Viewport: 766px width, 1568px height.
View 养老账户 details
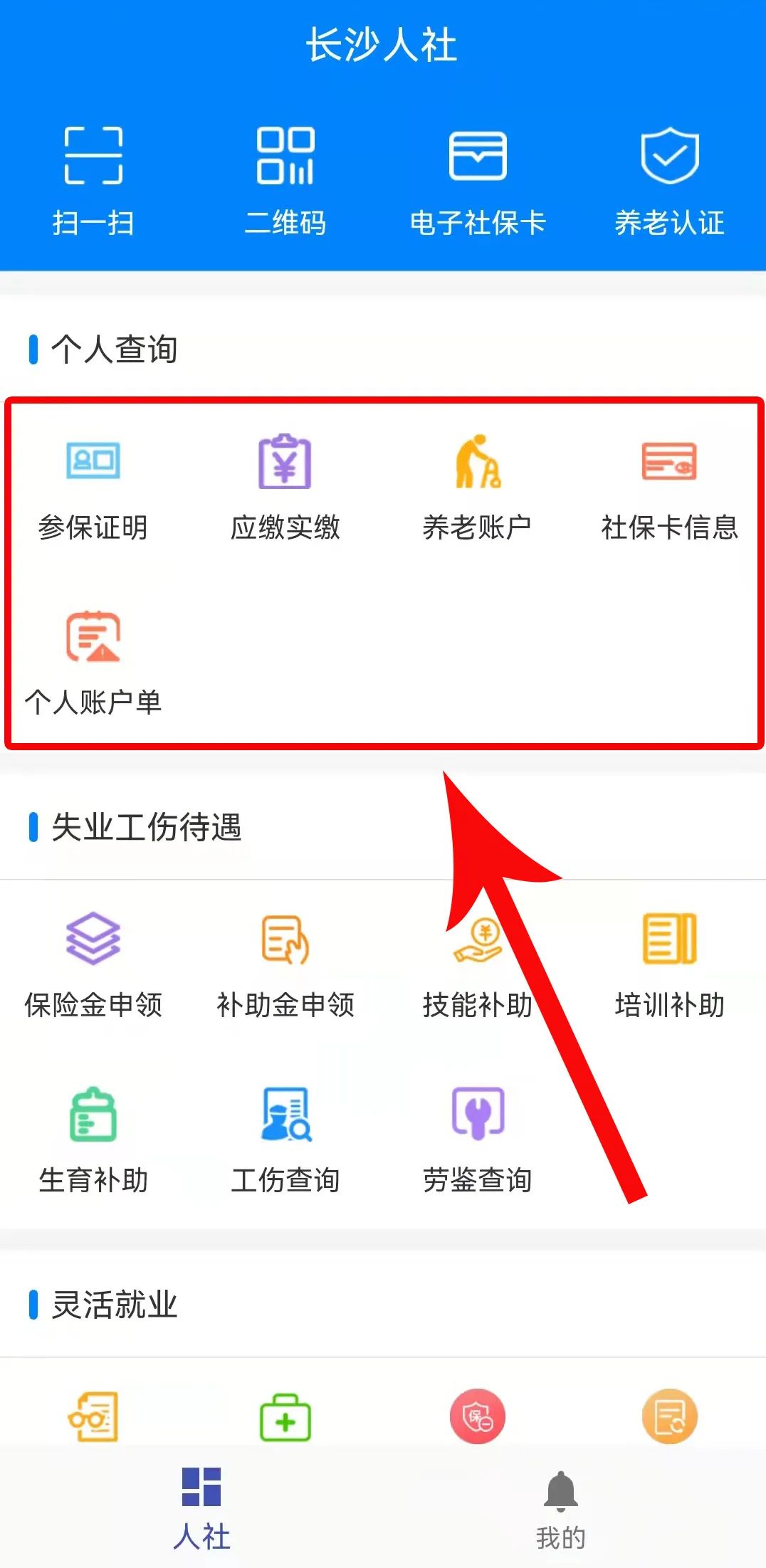(478, 487)
